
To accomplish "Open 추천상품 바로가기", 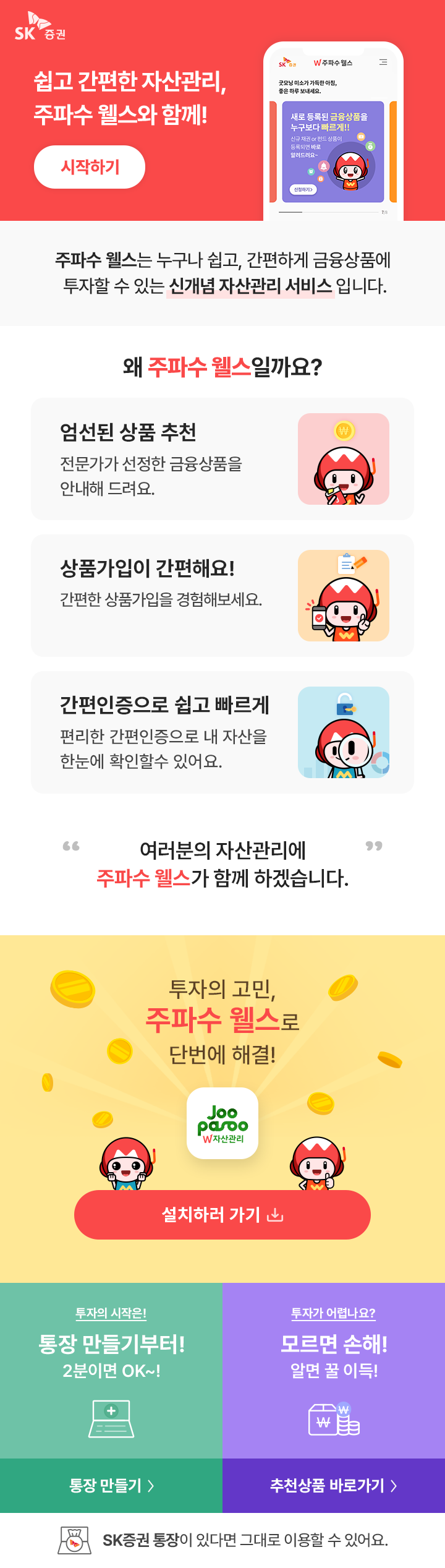I will [x=334, y=1485].
